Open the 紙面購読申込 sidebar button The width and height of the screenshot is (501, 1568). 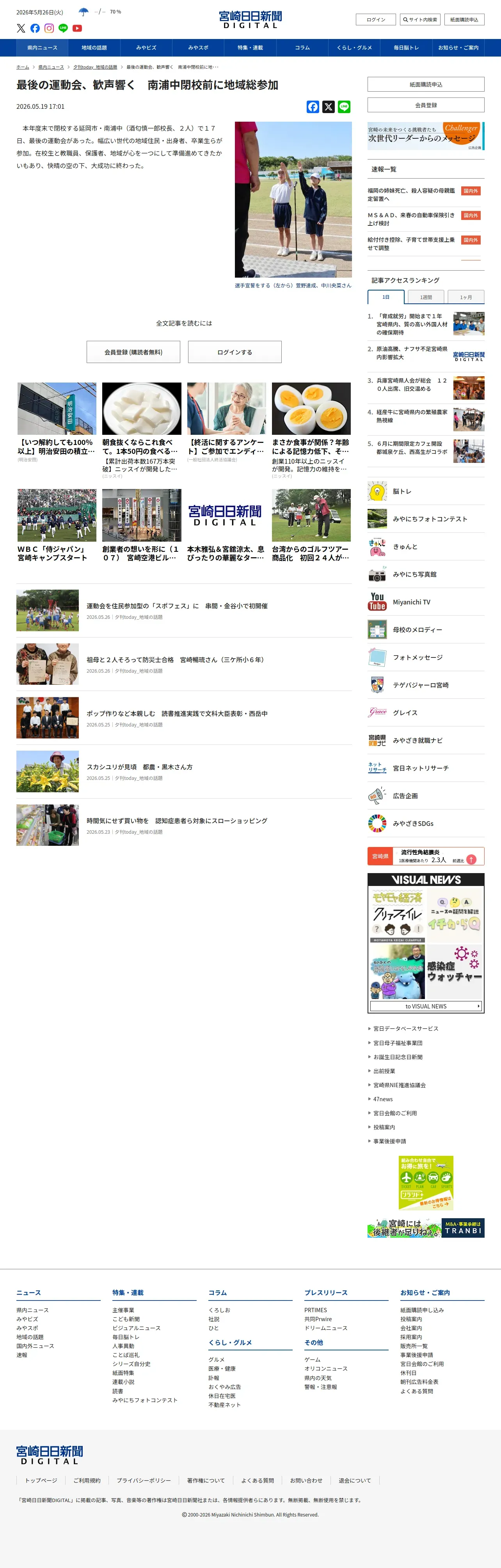pos(426,85)
